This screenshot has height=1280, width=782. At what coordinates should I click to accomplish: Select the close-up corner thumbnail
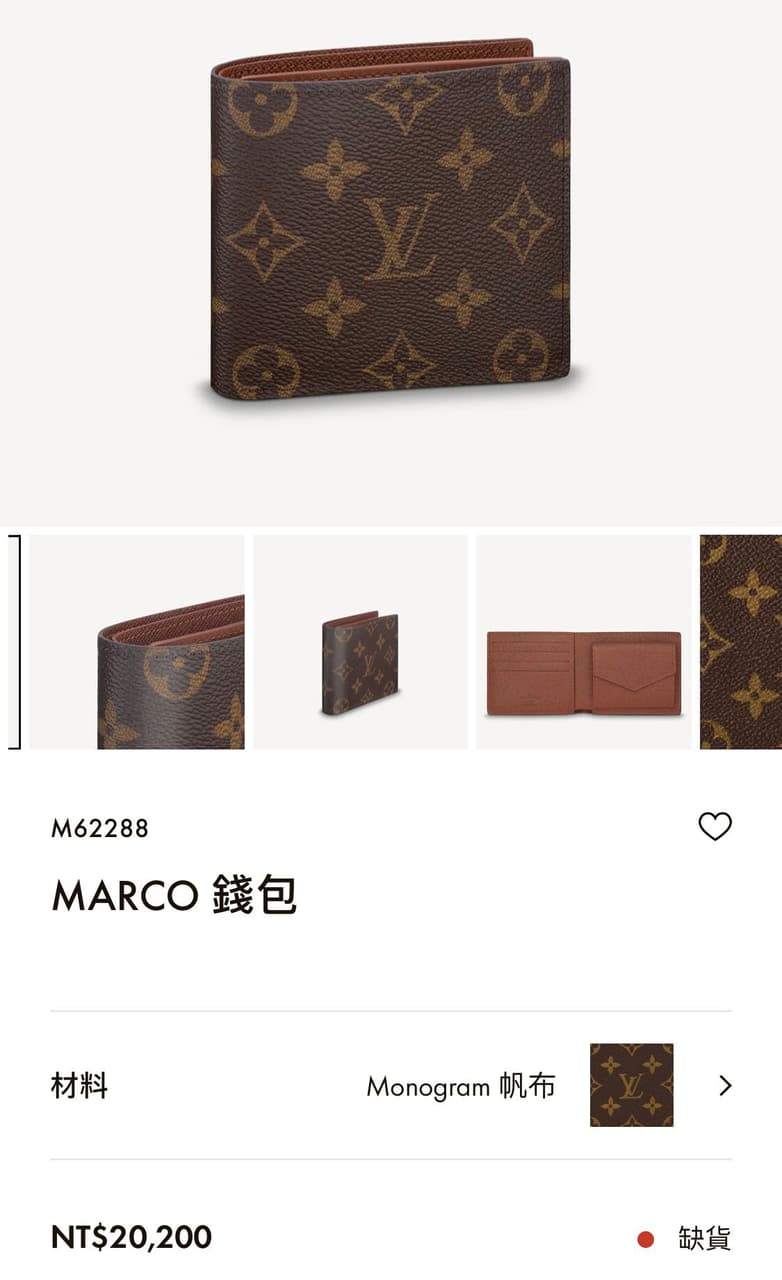[137, 642]
